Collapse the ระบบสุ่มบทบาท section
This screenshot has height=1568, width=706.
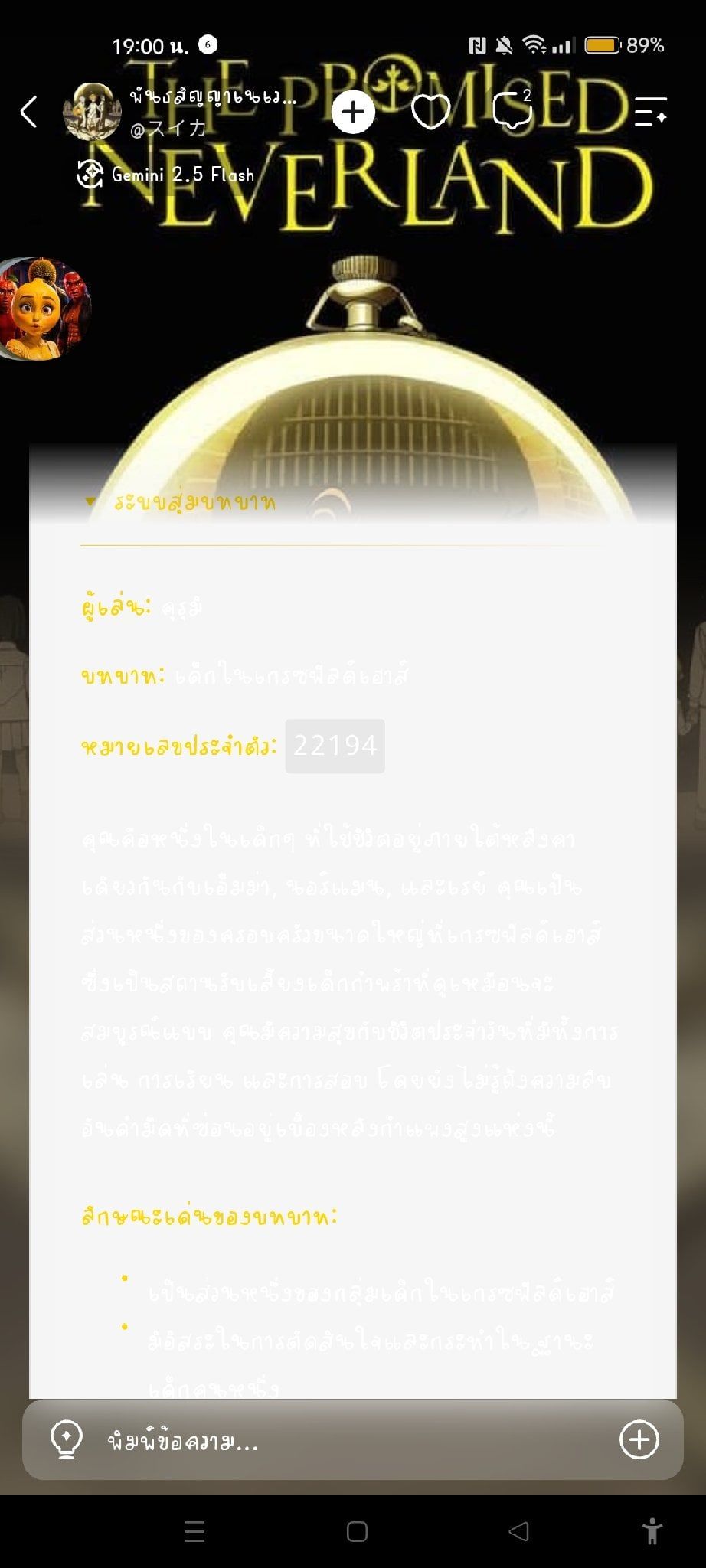[x=181, y=502]
